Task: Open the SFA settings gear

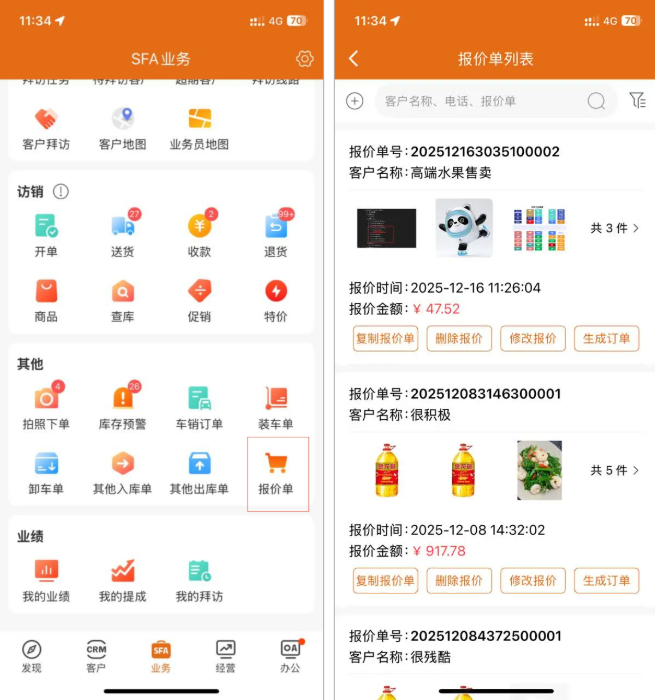Action: tap(305, 59)
